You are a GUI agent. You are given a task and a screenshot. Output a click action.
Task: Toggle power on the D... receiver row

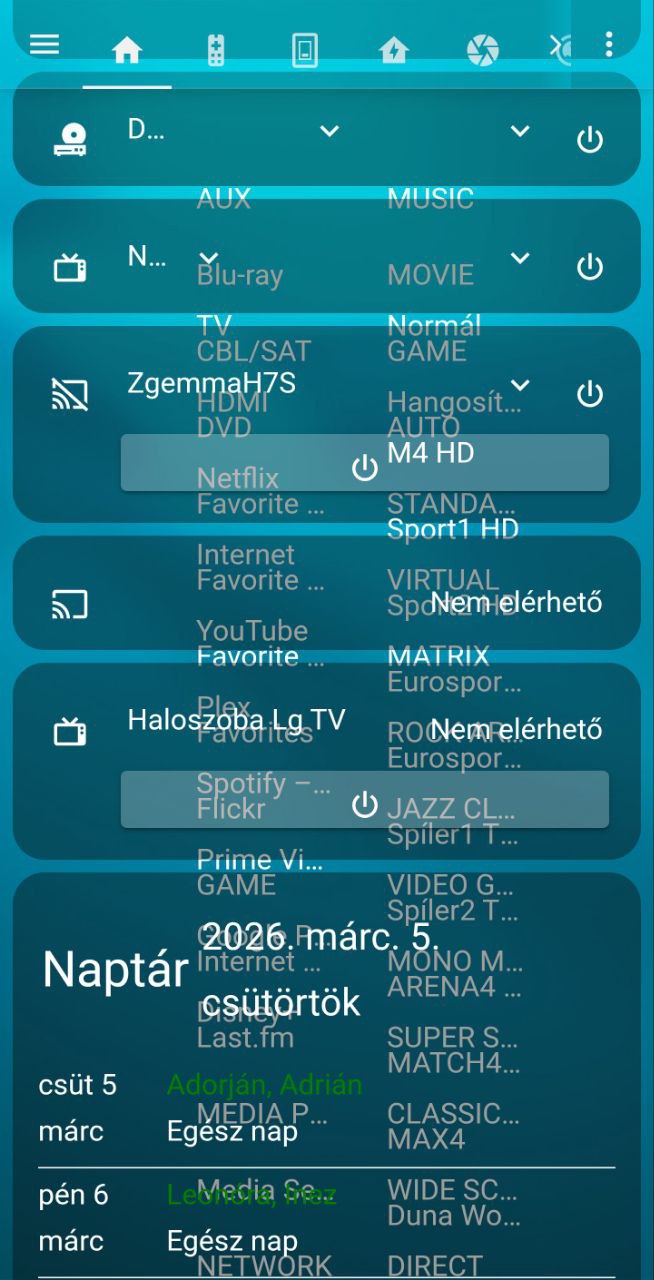(590, 140)
